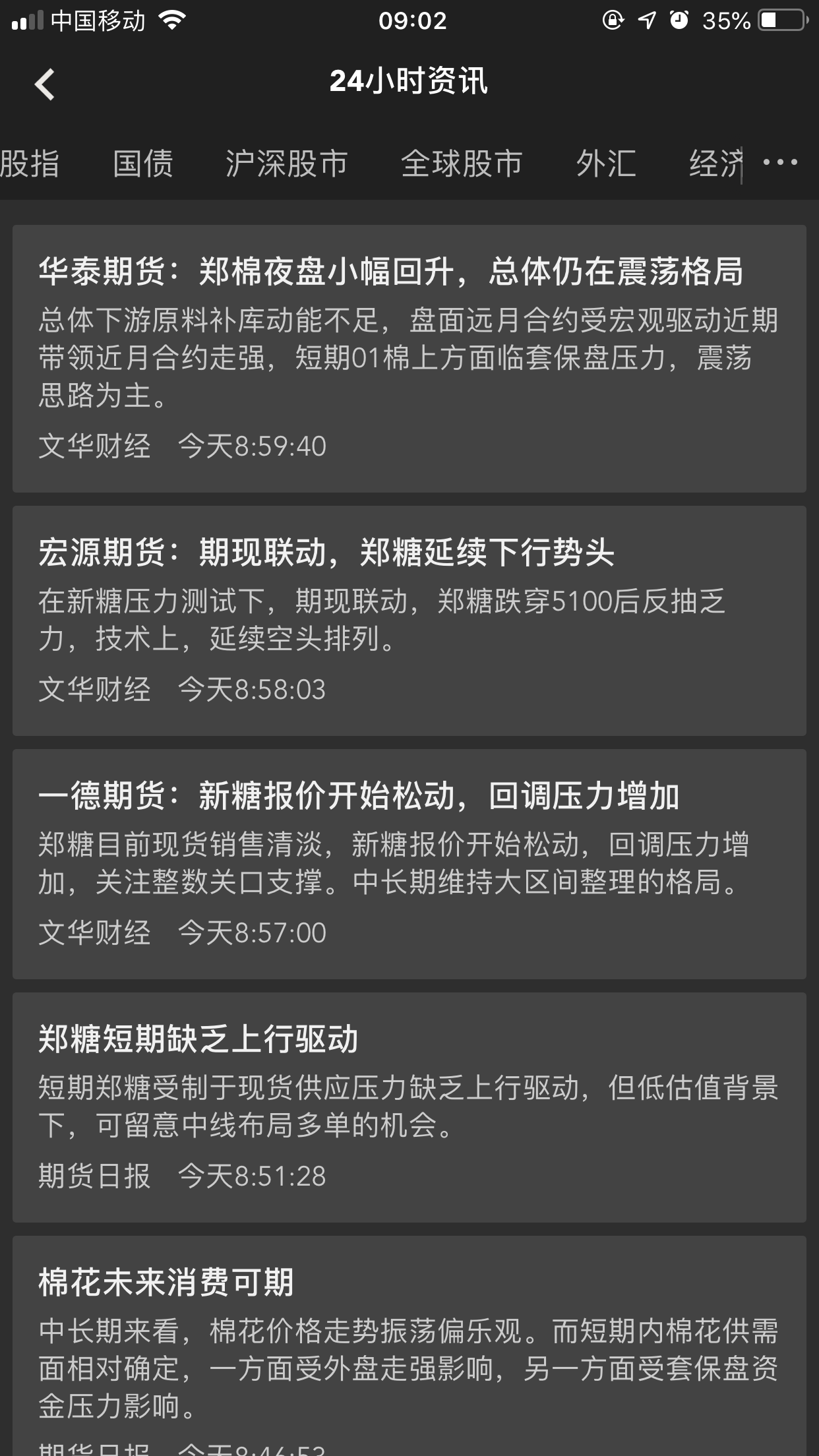
Task: View 郑糖短期缺乏上行驱动 article
Action: click(x=409, y=1107)
